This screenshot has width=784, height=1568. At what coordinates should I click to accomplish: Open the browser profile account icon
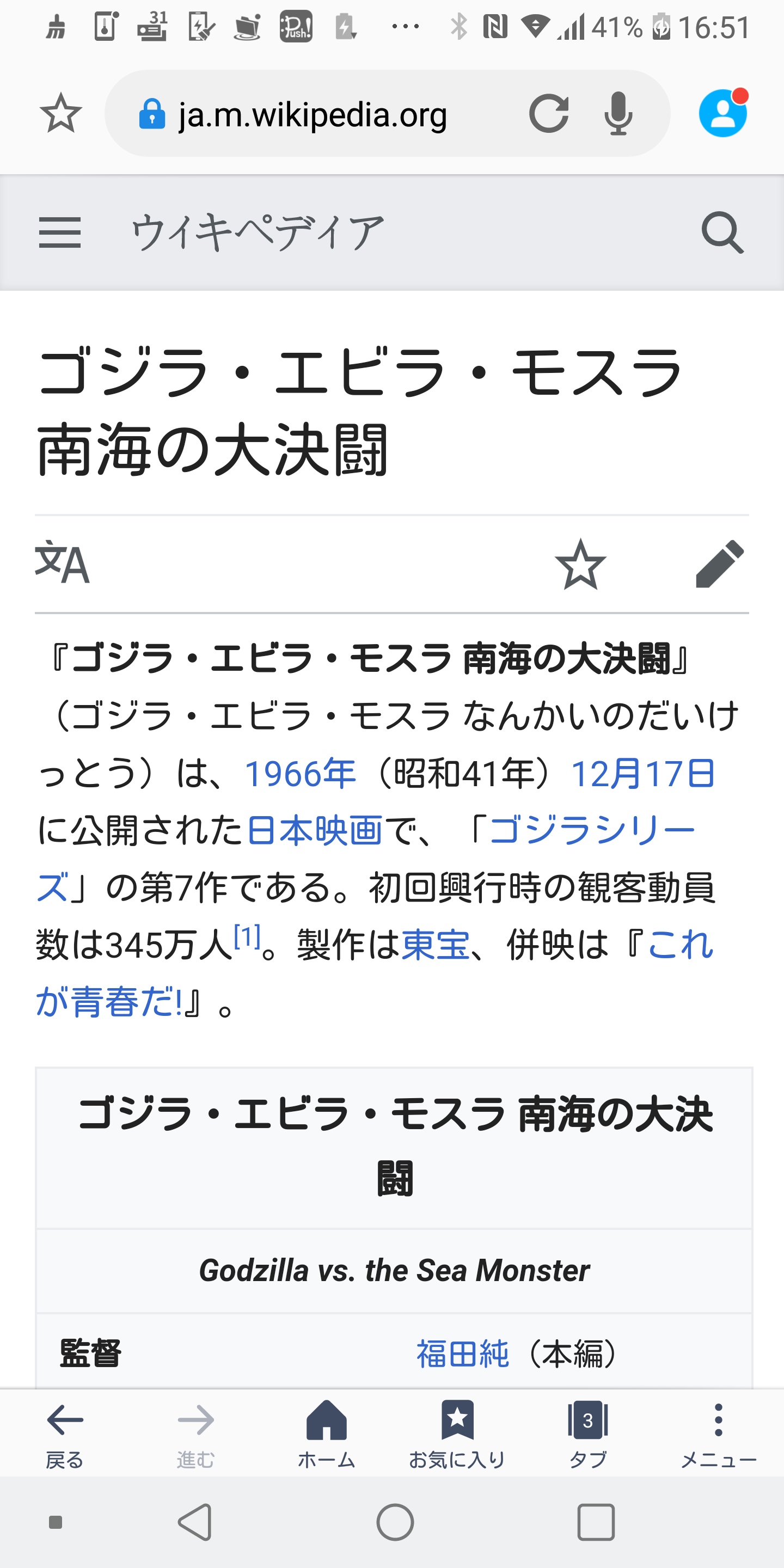pyautogui.click(x=722, y=114)
